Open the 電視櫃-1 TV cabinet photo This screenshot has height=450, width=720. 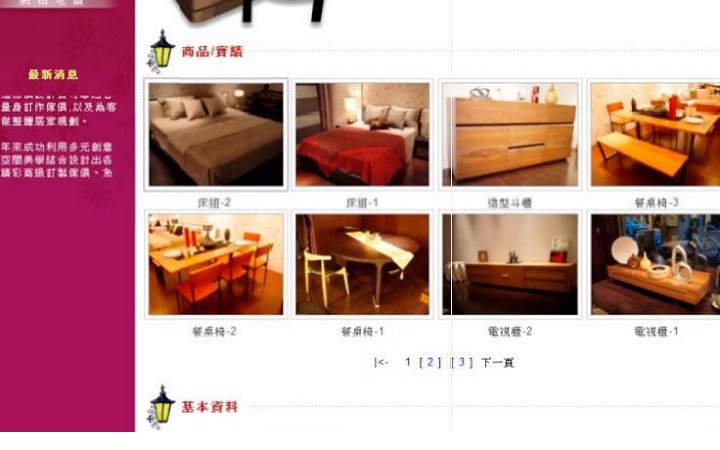pos(655,264)
